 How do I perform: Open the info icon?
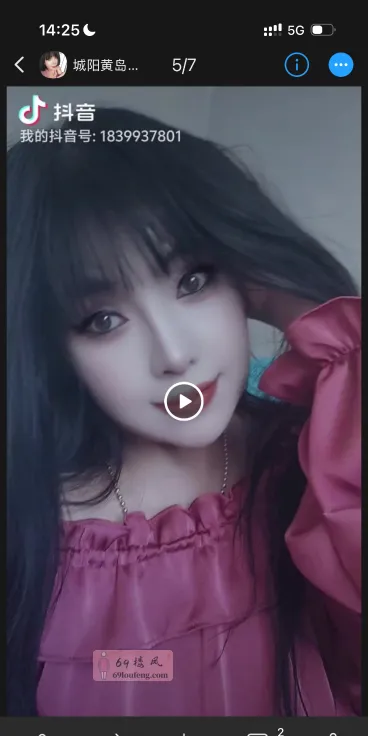(x=297, y=65)
